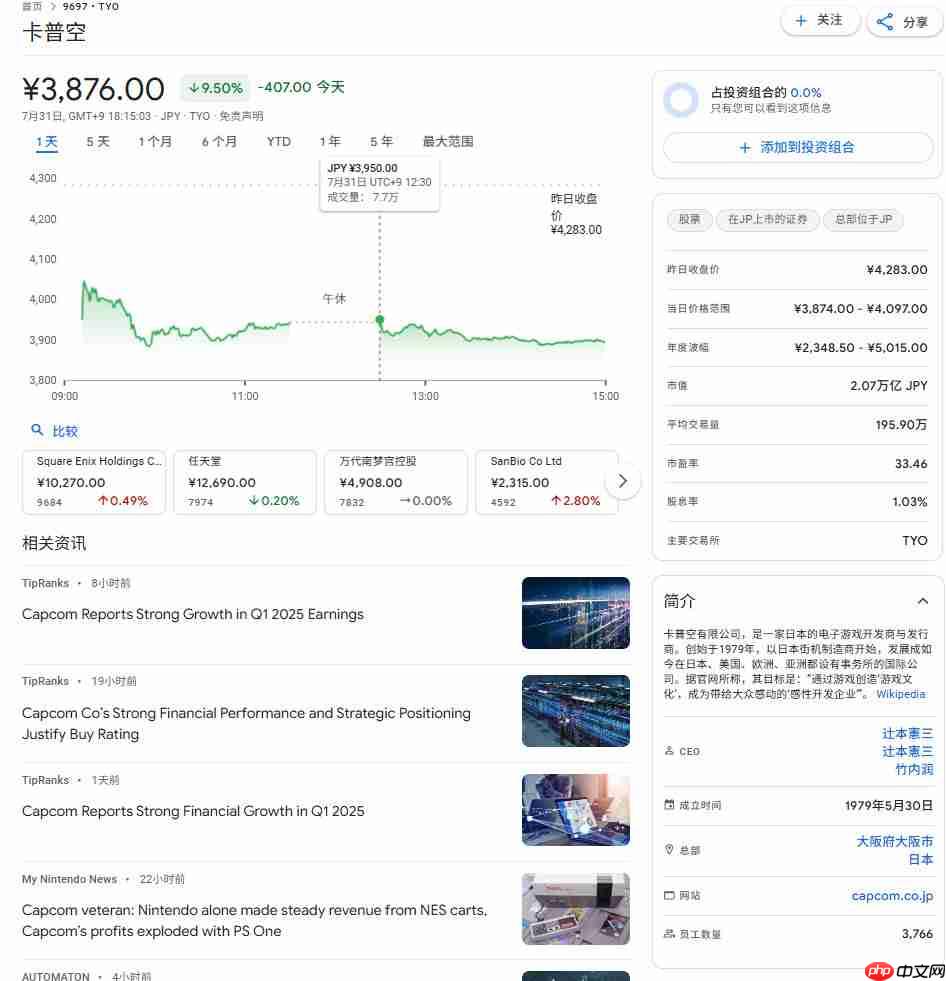Open the Wikipedia link in 简介
946x981 pixels.
(x=900, y=694)
